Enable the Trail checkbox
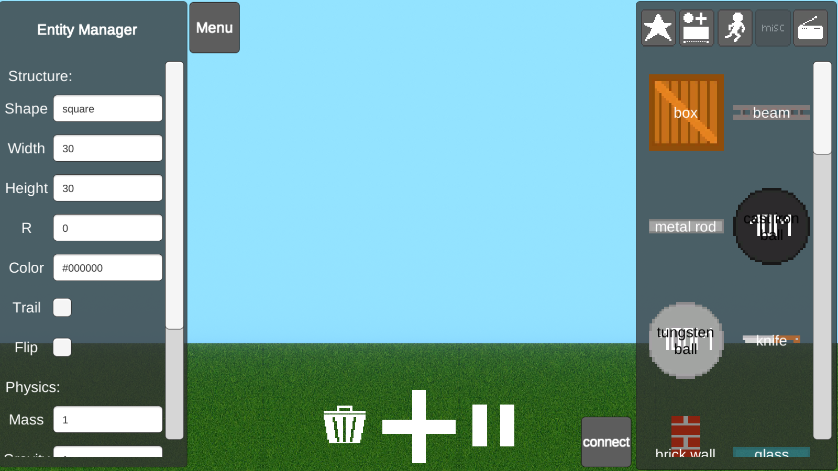The width and height of the screenshot is (838, 471). pos(62,308)
